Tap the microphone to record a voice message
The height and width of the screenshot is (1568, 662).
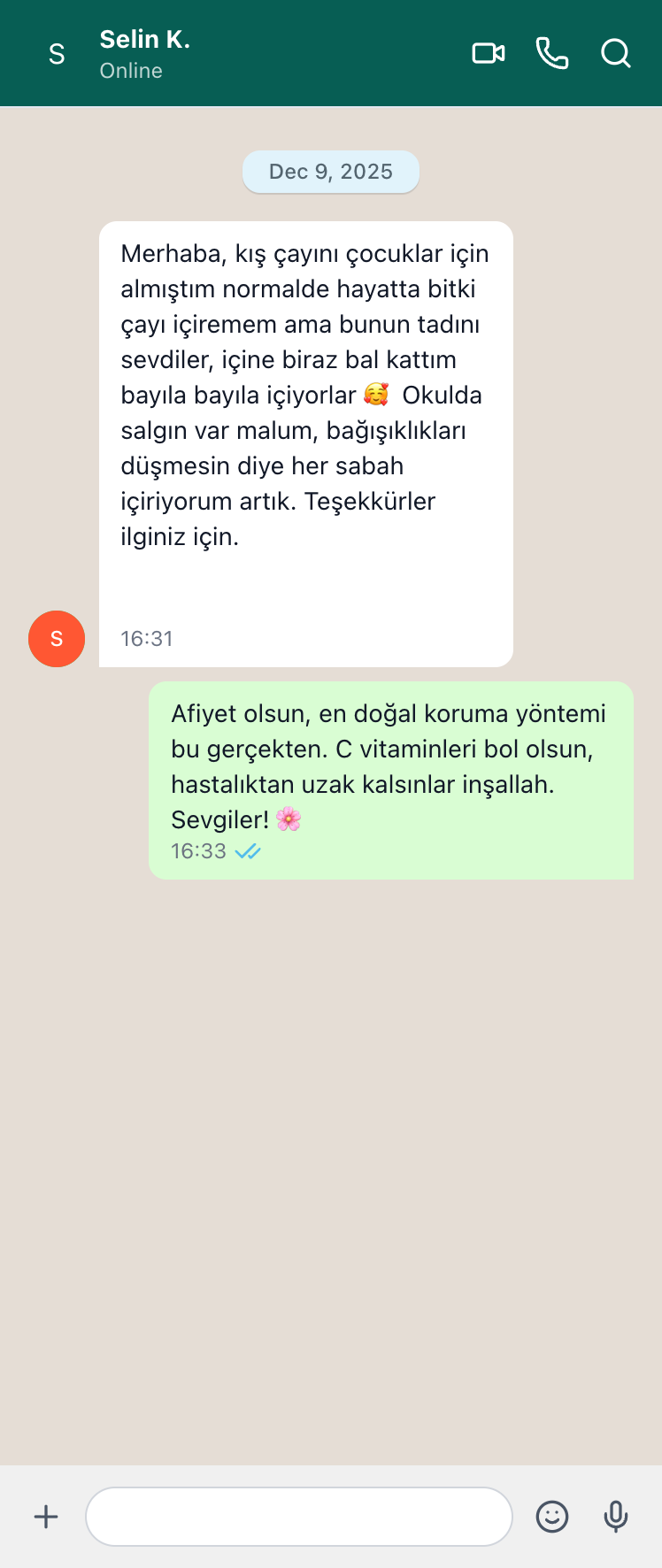pos(616,1517)
